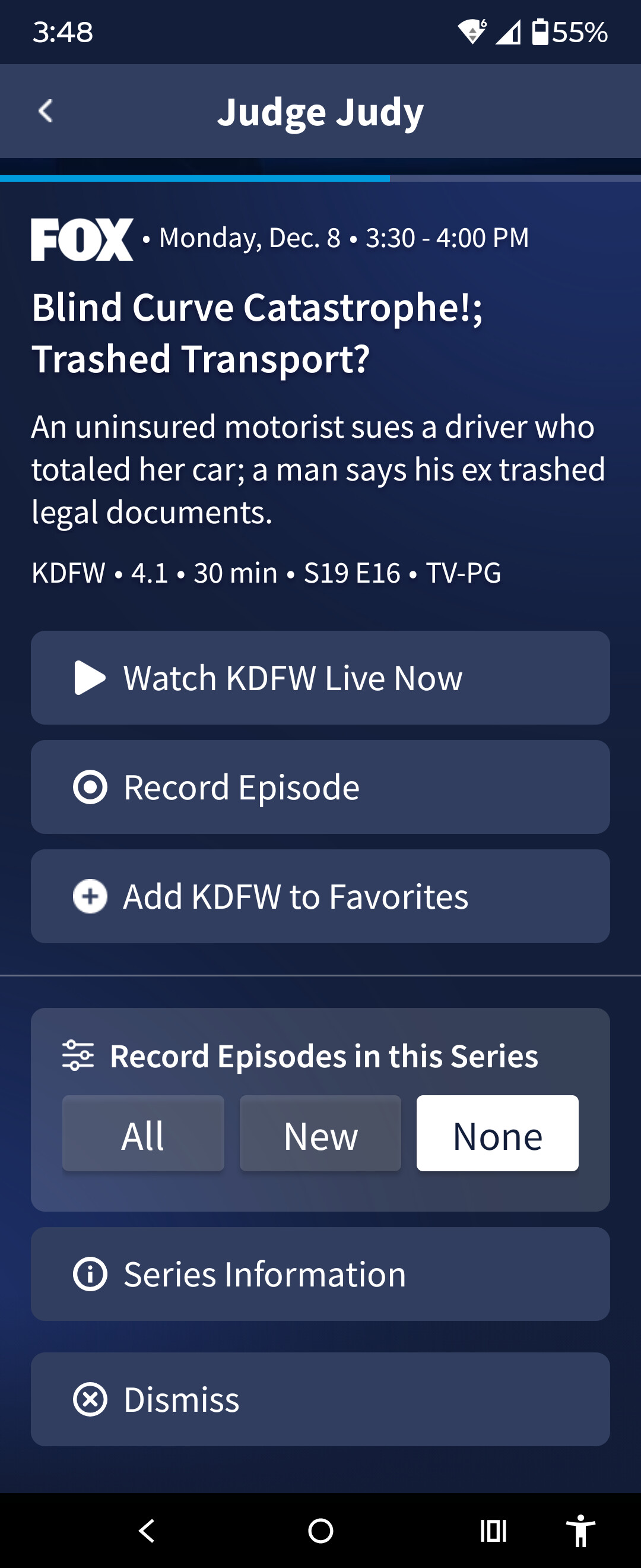The image size is (641, 1568).
Task: Dismiss the program details
Action: [320, 1399]
